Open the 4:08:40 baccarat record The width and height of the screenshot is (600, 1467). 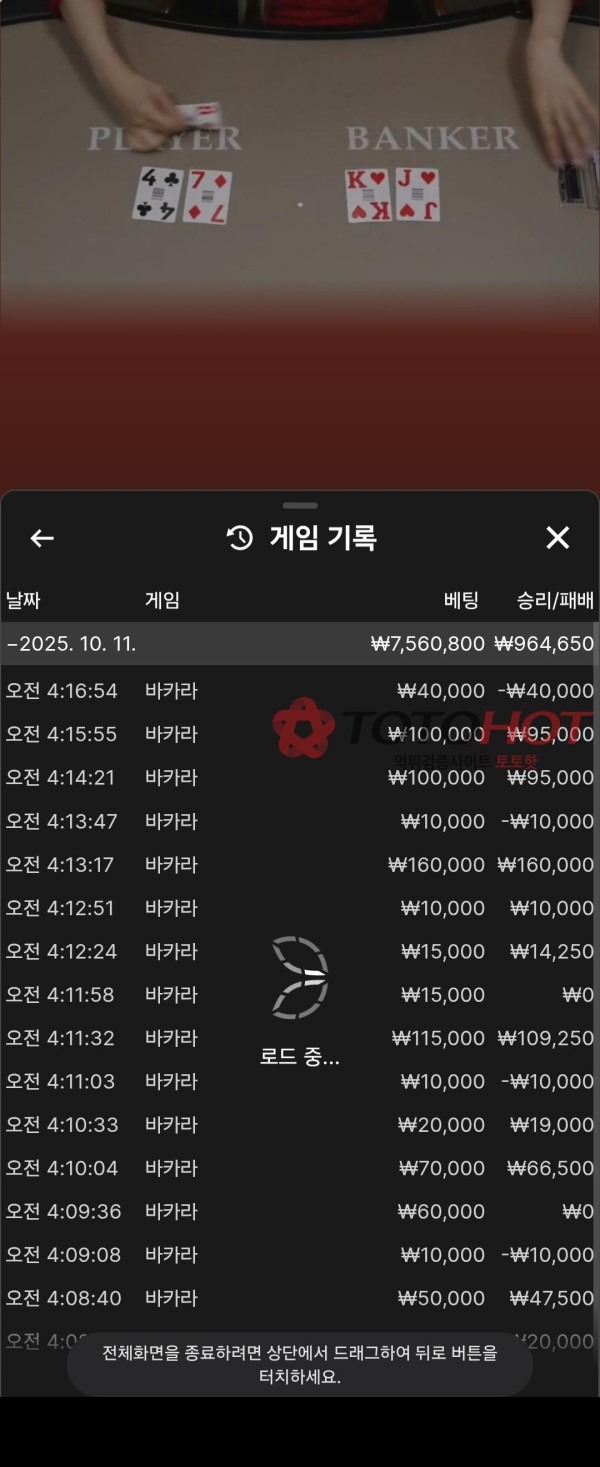pyautogui.click(x=299, y=1298)
